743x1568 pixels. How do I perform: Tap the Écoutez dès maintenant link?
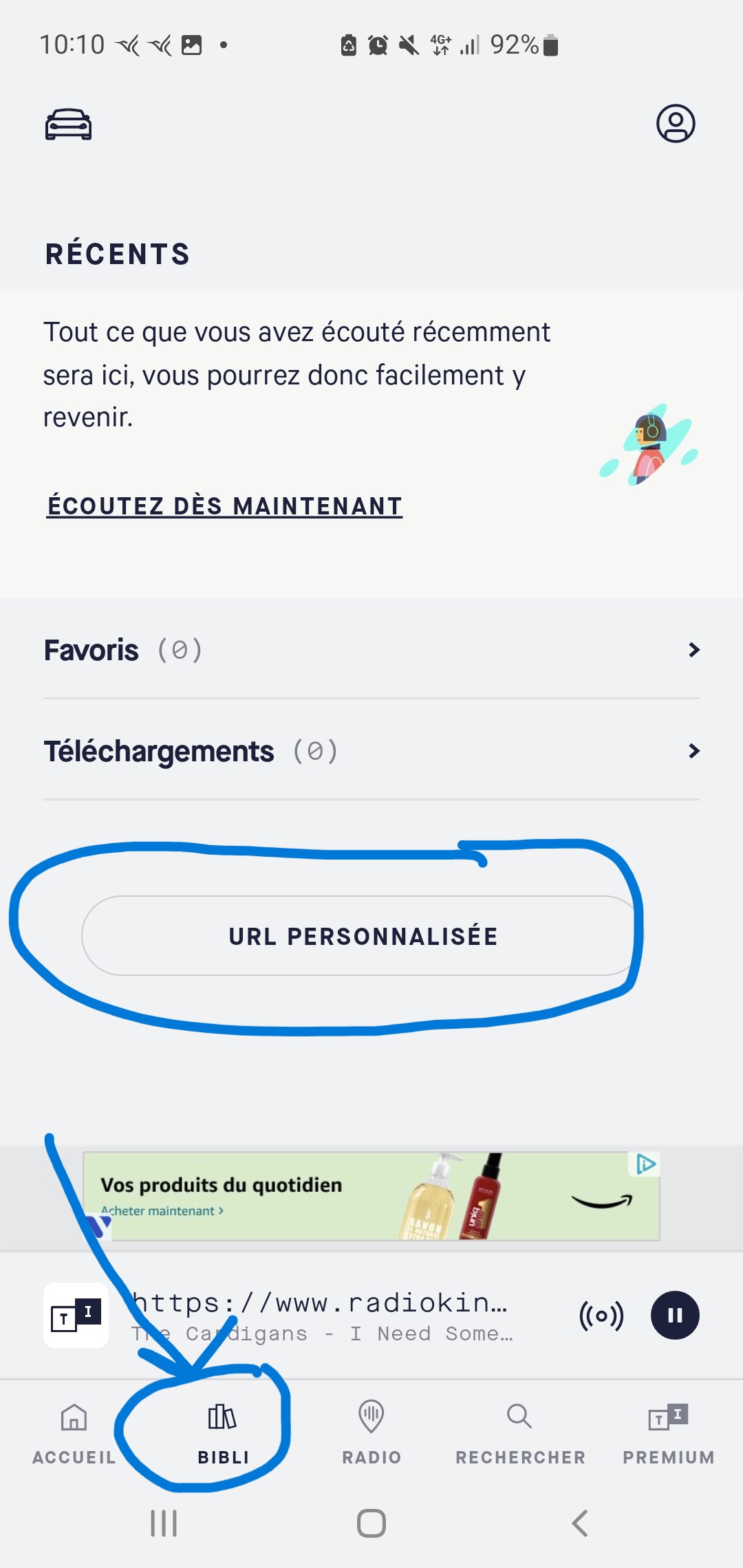click(x=224, y=506)
